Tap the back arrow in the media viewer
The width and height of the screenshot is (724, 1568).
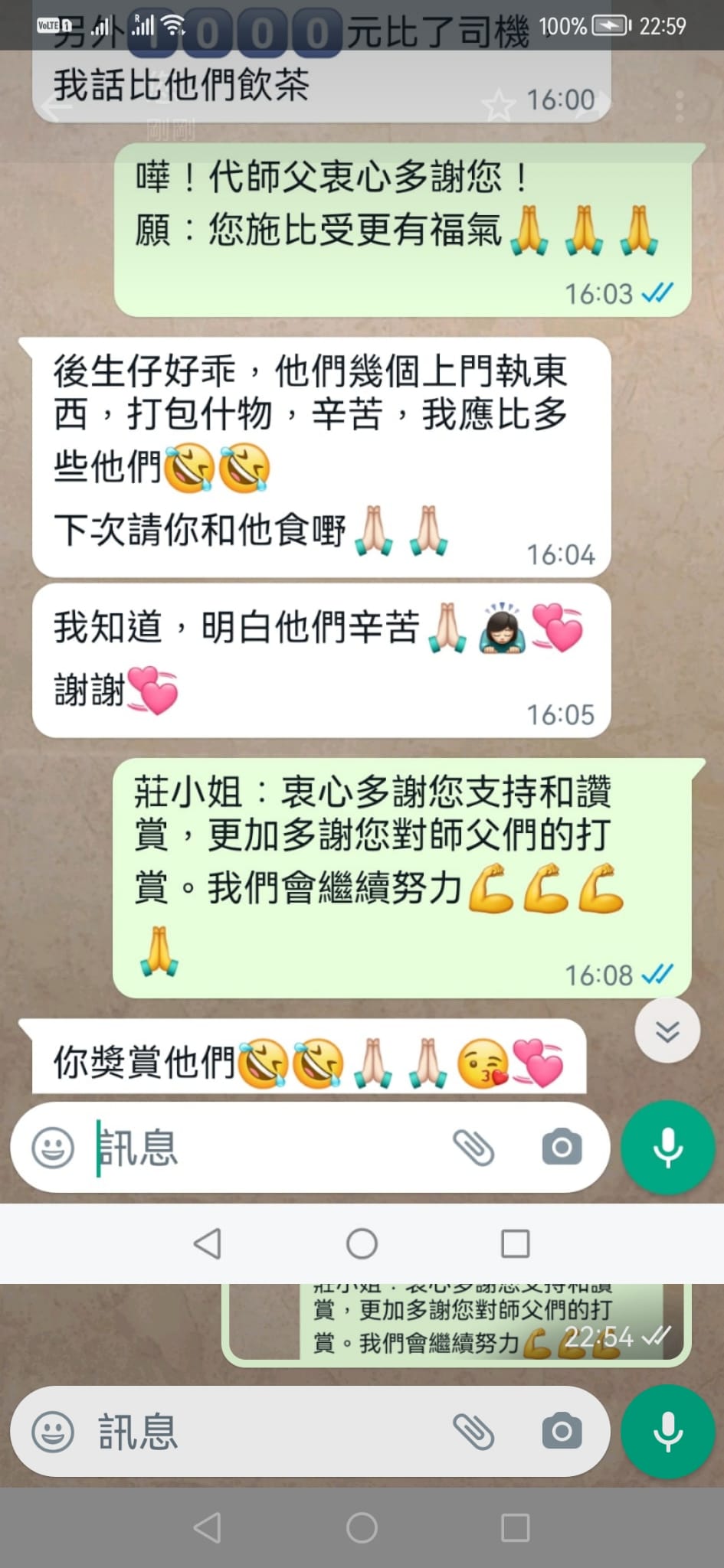[x=55, y=105]
